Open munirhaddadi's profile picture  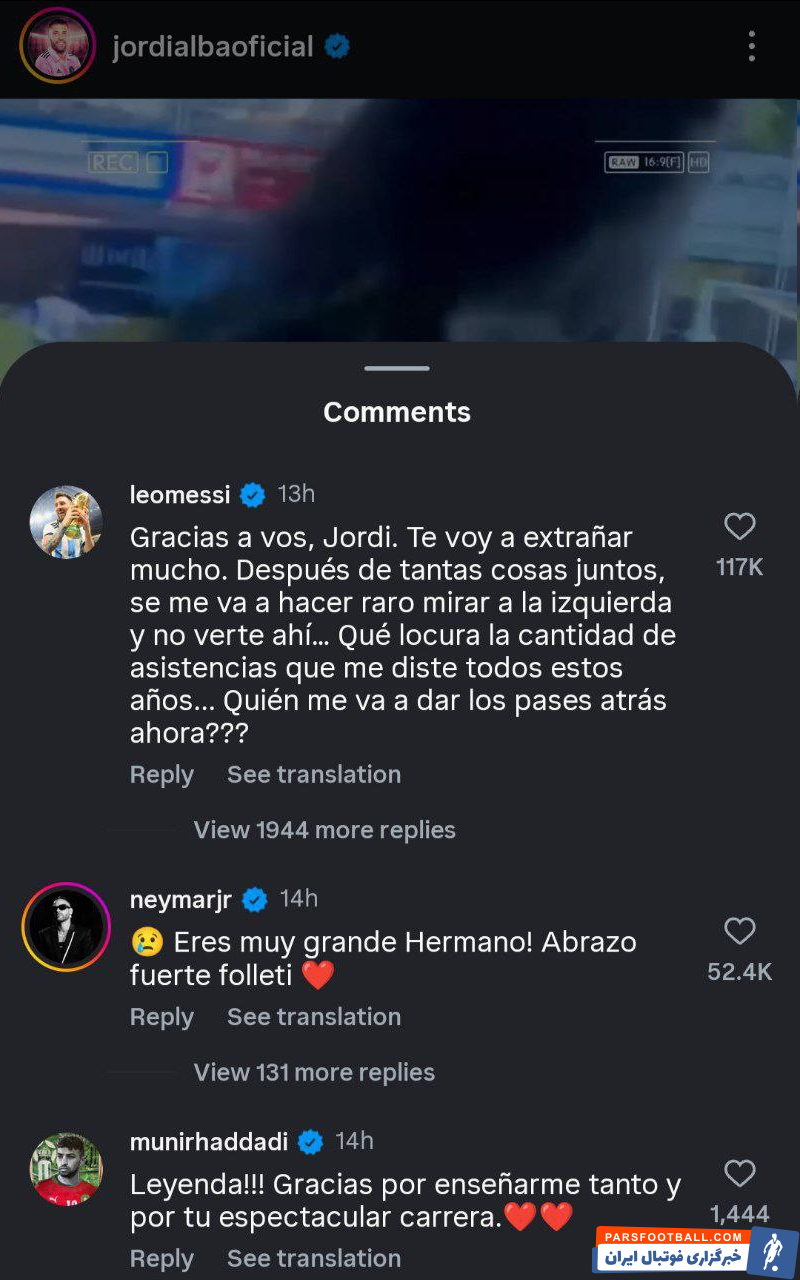[66, 1169]
